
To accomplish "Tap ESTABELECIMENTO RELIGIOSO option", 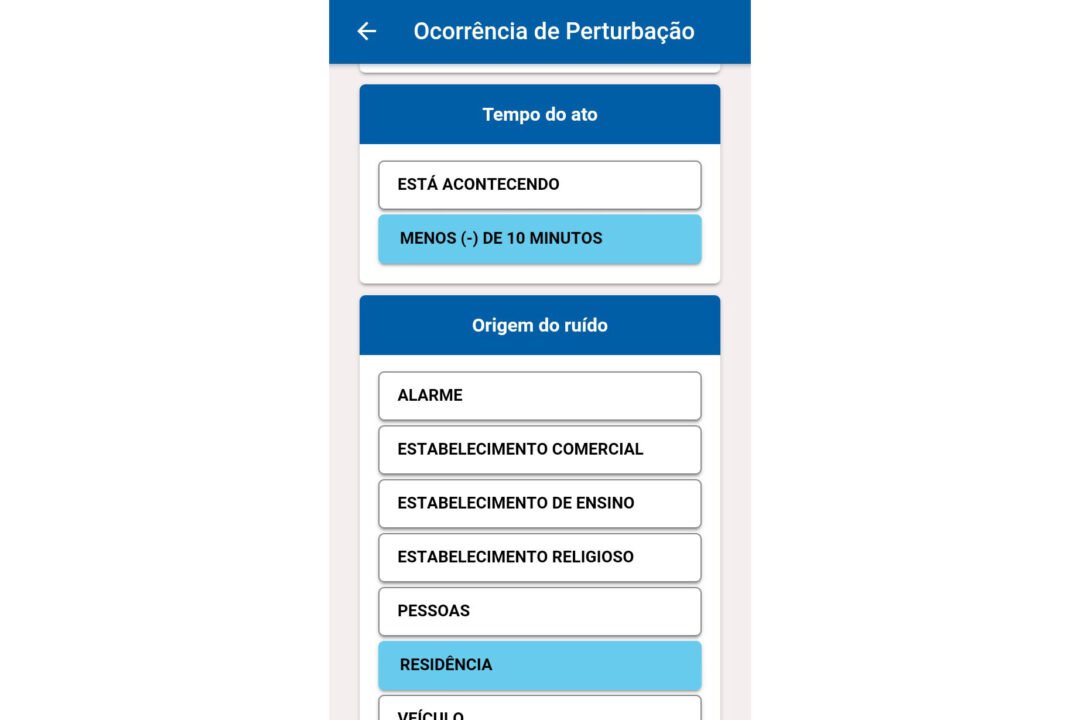I will 539,558.
